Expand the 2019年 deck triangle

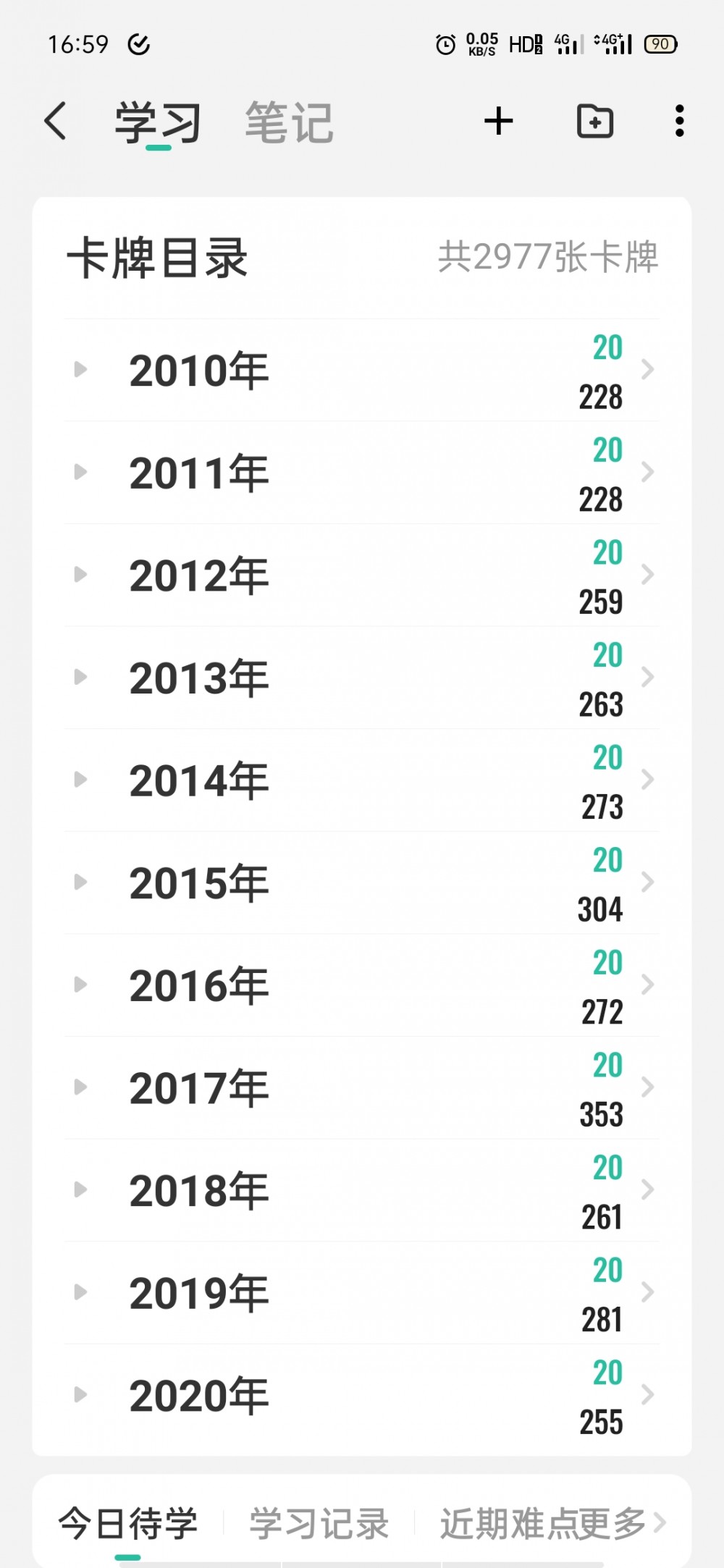(80, 1292)
